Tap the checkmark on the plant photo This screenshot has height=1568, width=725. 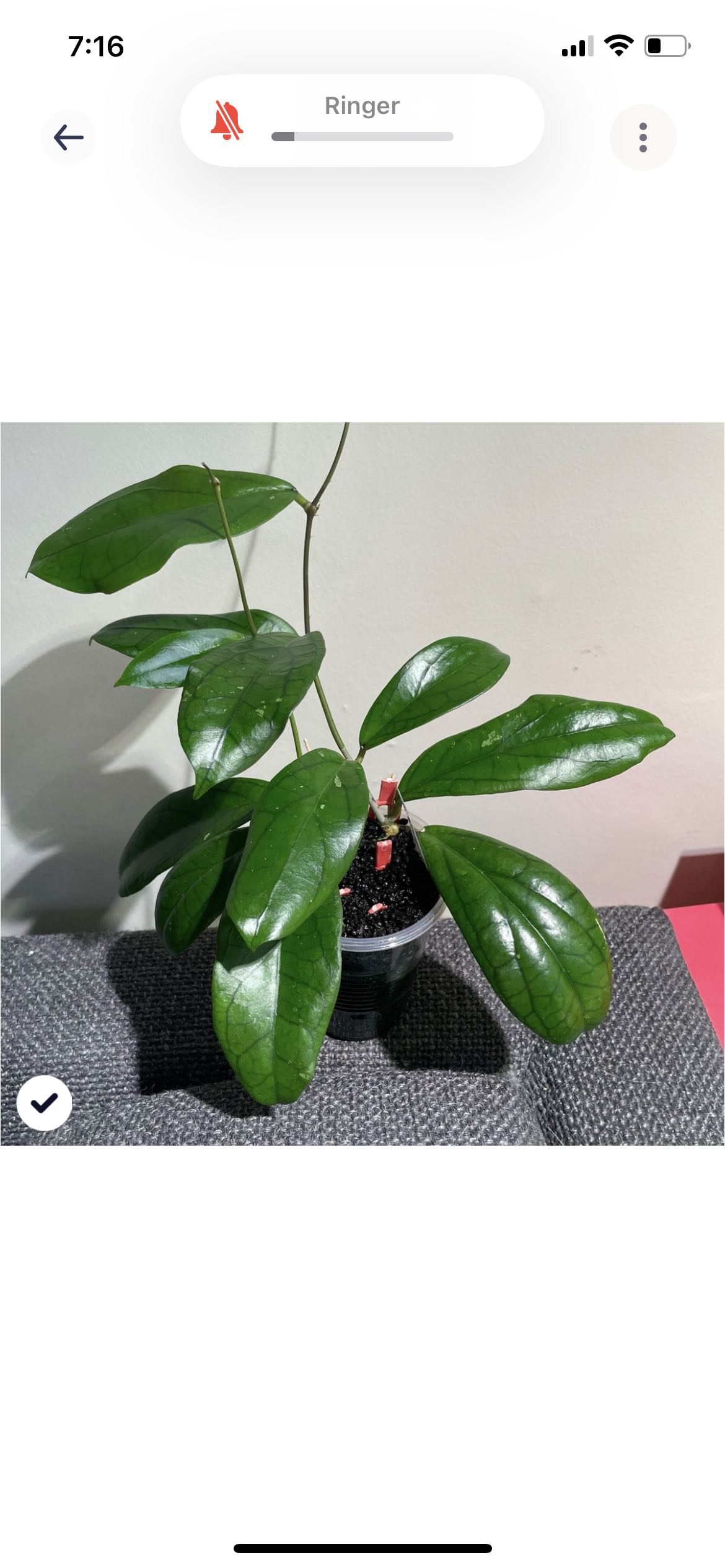tap(44, 1102)
